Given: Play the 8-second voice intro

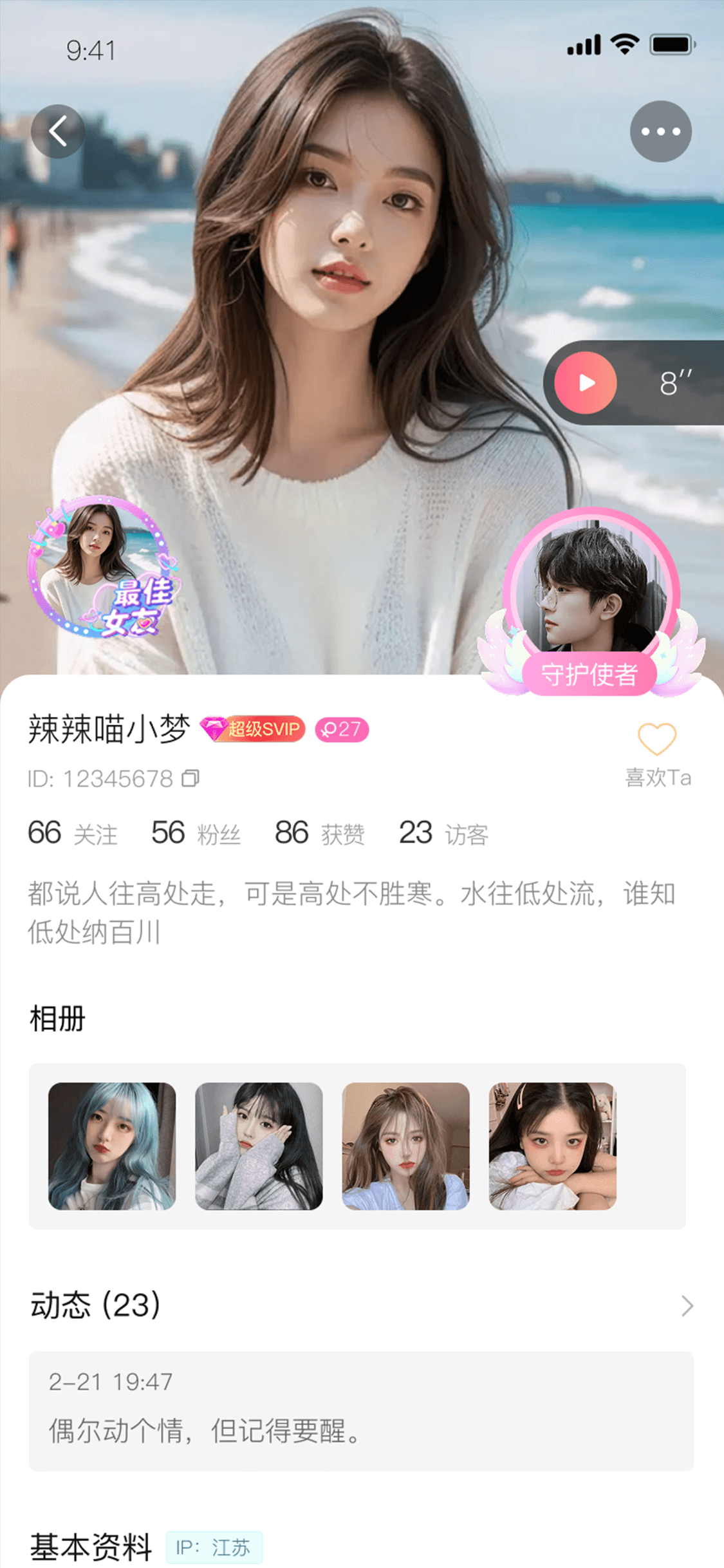Looking at the screenshot, I should click(586, 383).
